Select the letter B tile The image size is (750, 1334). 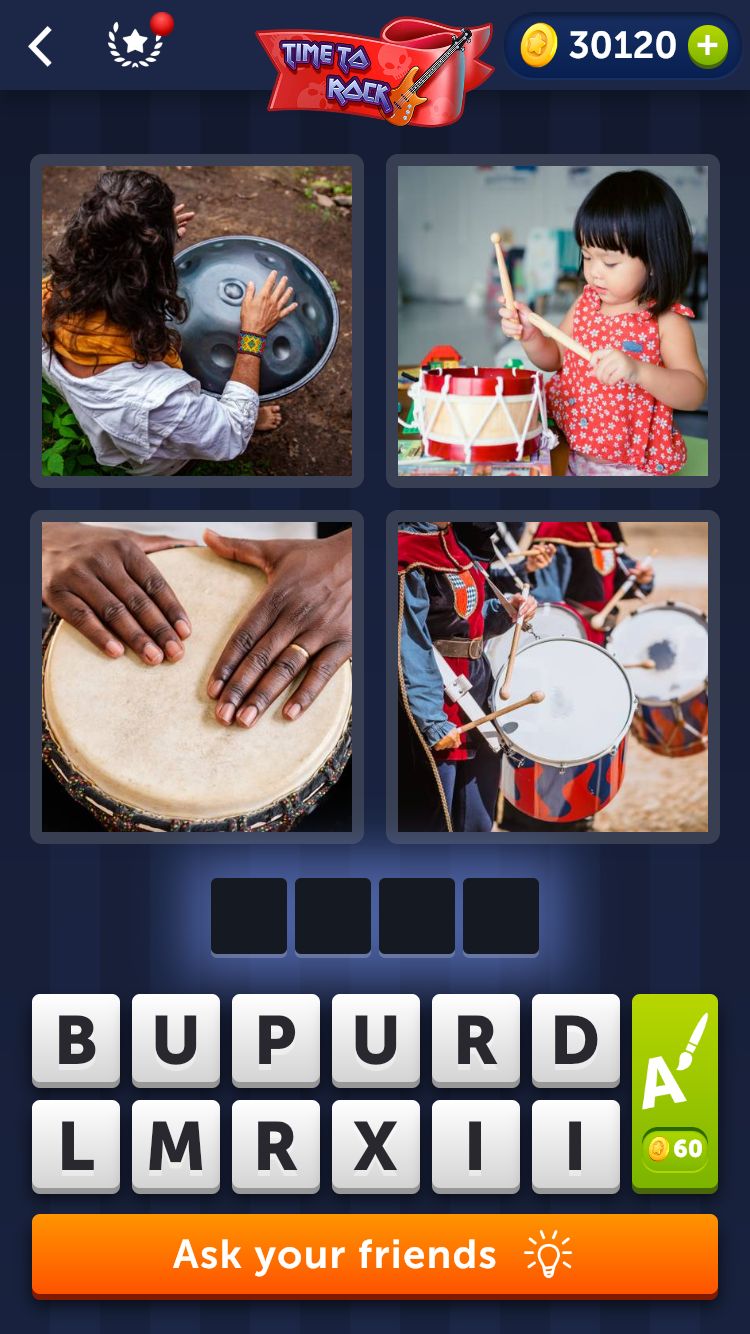pos(76,1040)
